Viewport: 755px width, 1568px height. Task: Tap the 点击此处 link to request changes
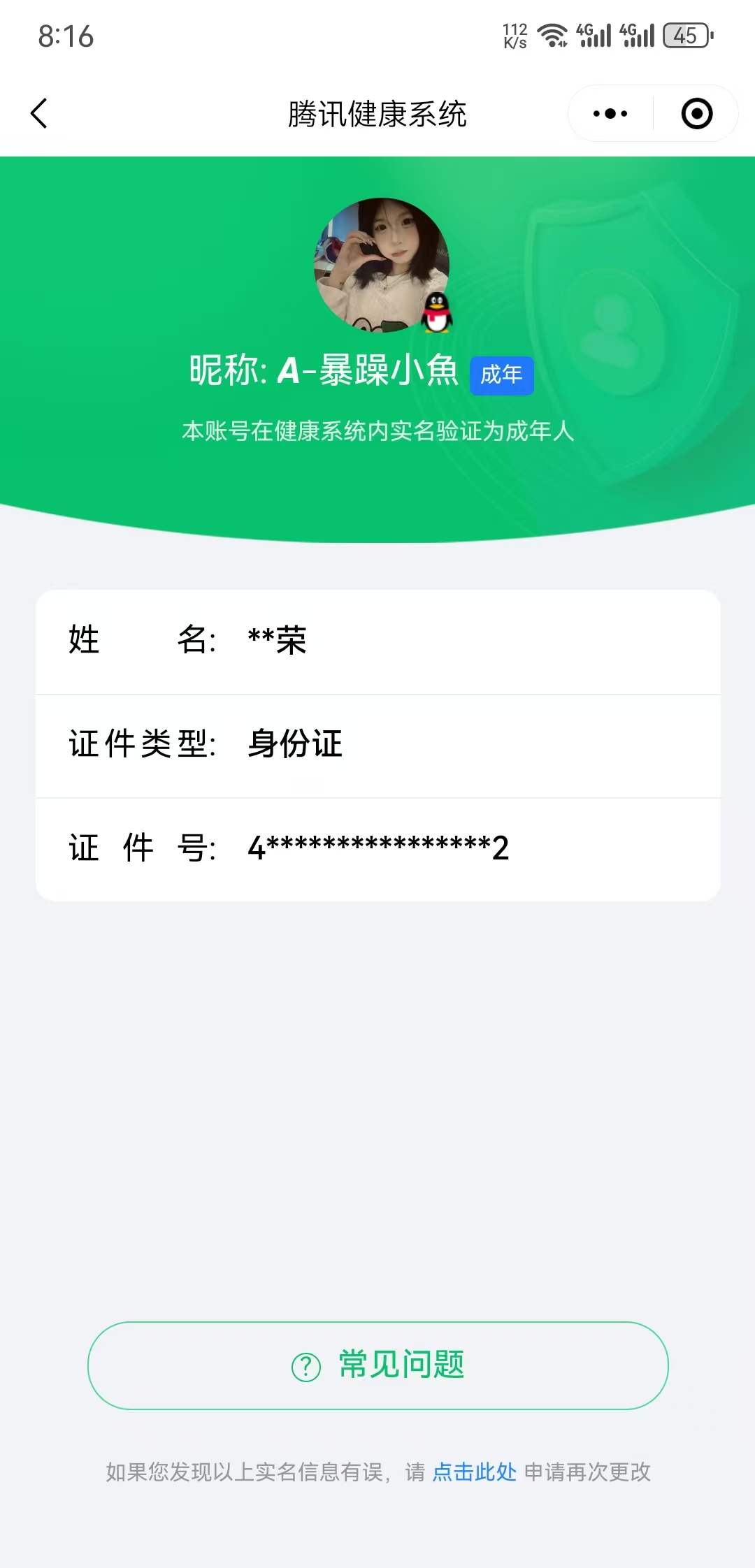pyautogui.click(x=474, y=1472)
